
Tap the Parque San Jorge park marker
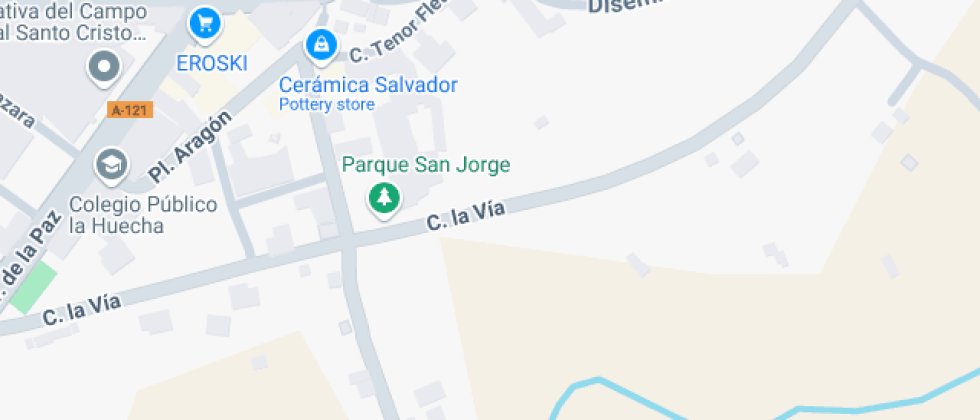coord(383,198)
